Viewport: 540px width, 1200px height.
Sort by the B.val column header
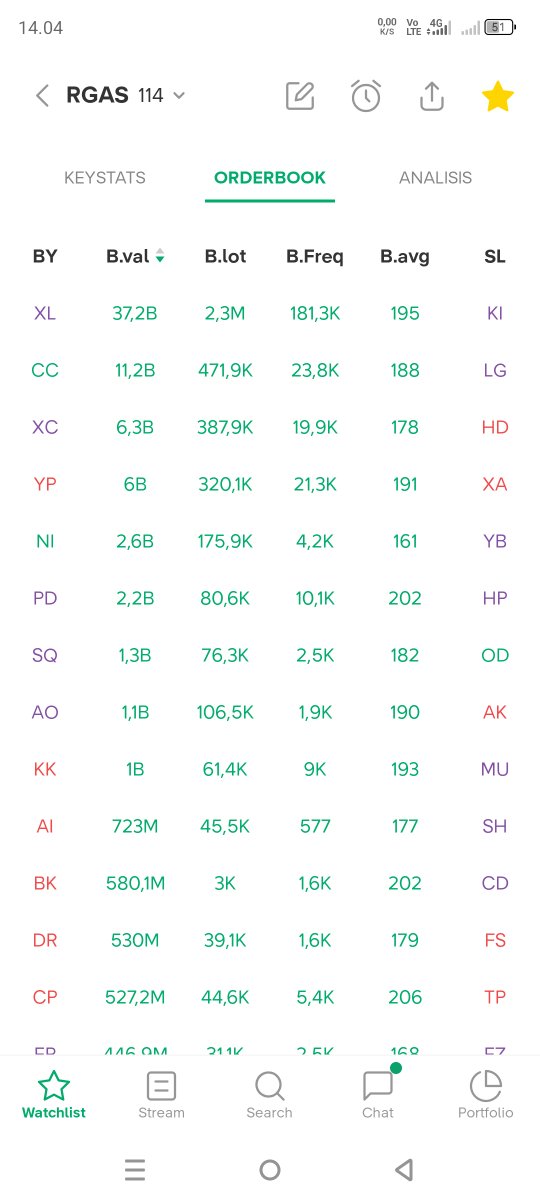[x=136, y=257]
